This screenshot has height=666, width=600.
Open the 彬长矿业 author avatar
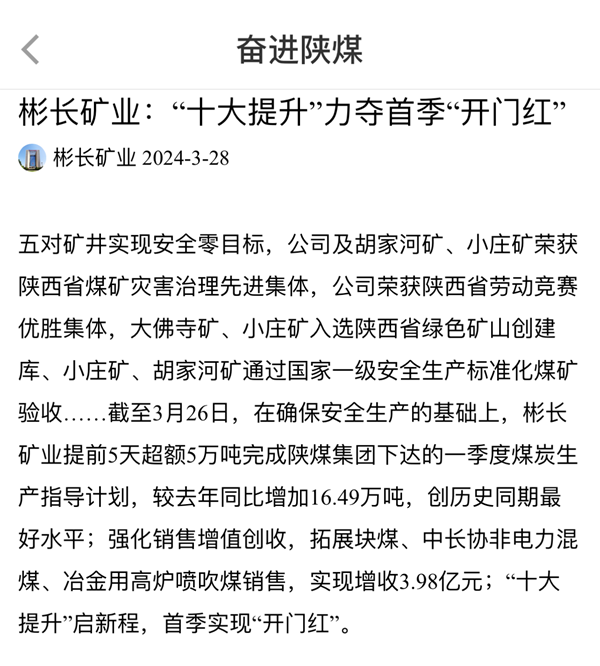[x=32, y=158]
